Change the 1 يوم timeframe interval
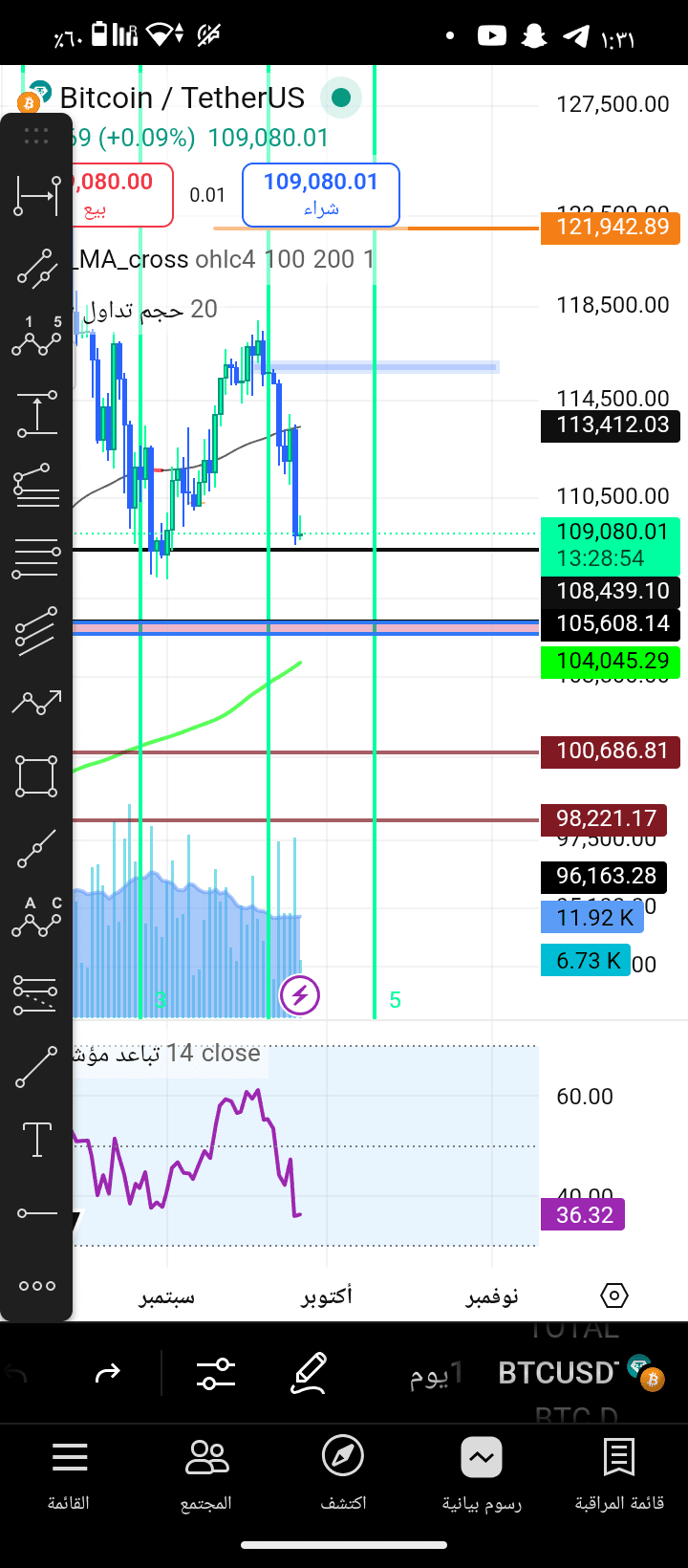The height and width of the screenshot is (1568, 688). pyautogui.click(x=436, y=1374)
